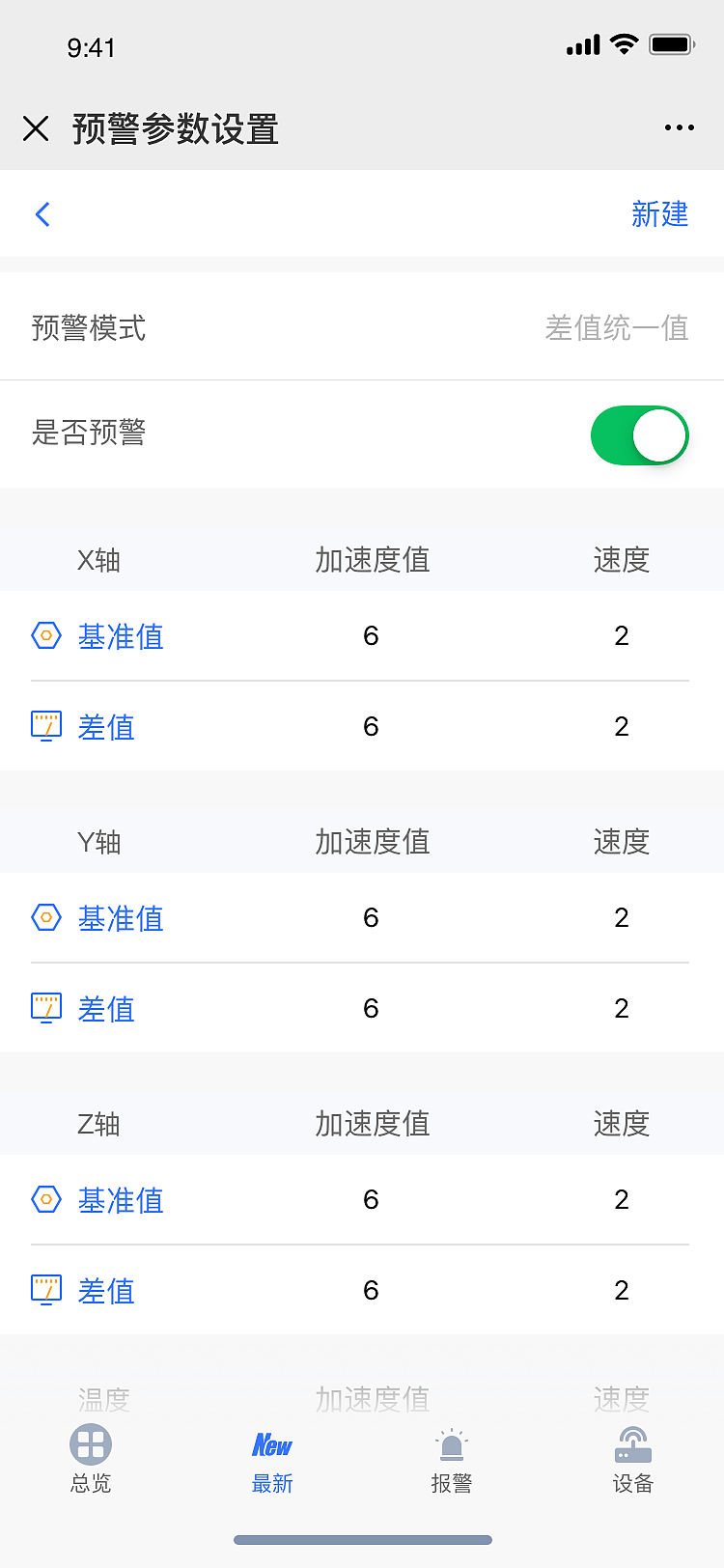Screen dimensions: 724x1568
Task: Click the New badge icon above 最新
Action: (x=271, y=1444)
